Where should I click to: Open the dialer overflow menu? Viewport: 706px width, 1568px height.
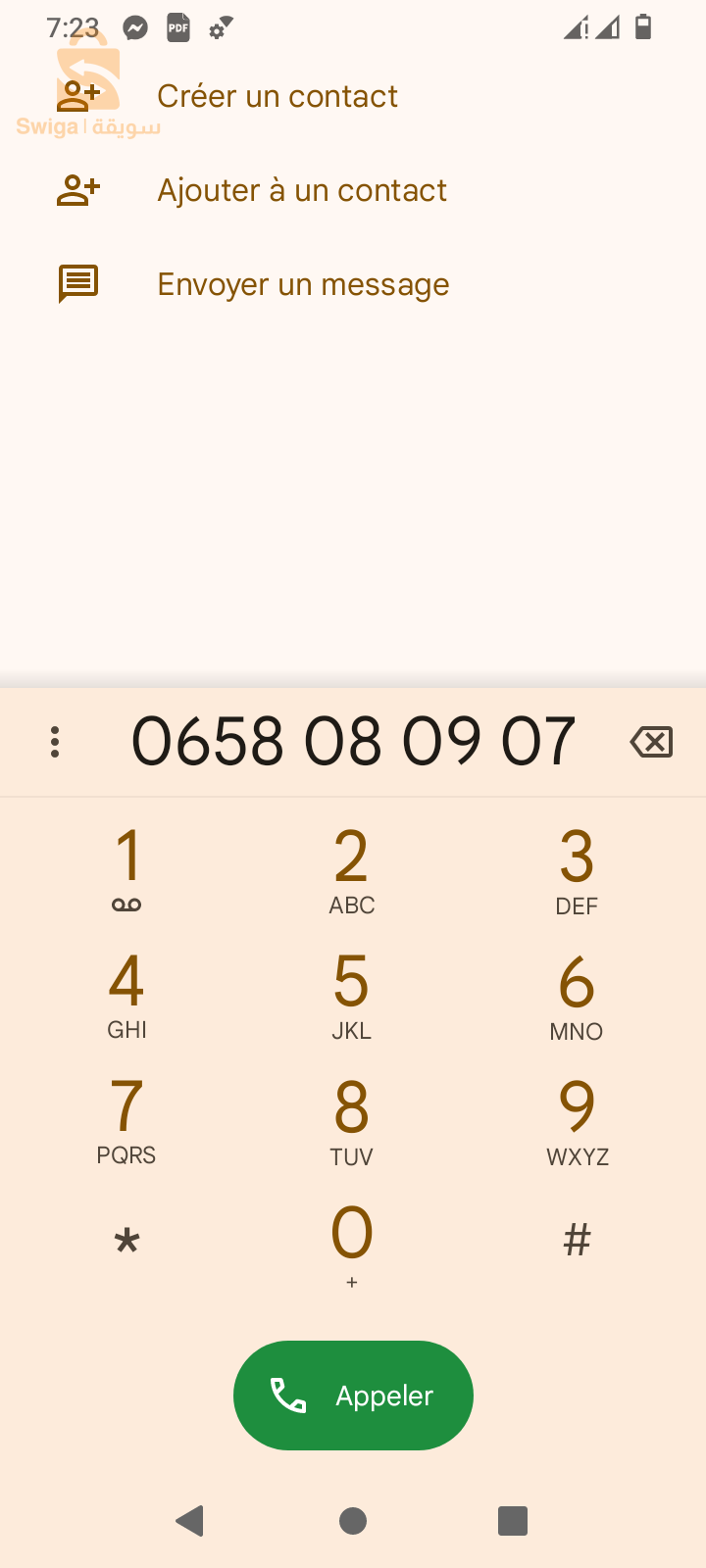click(55, 742)
